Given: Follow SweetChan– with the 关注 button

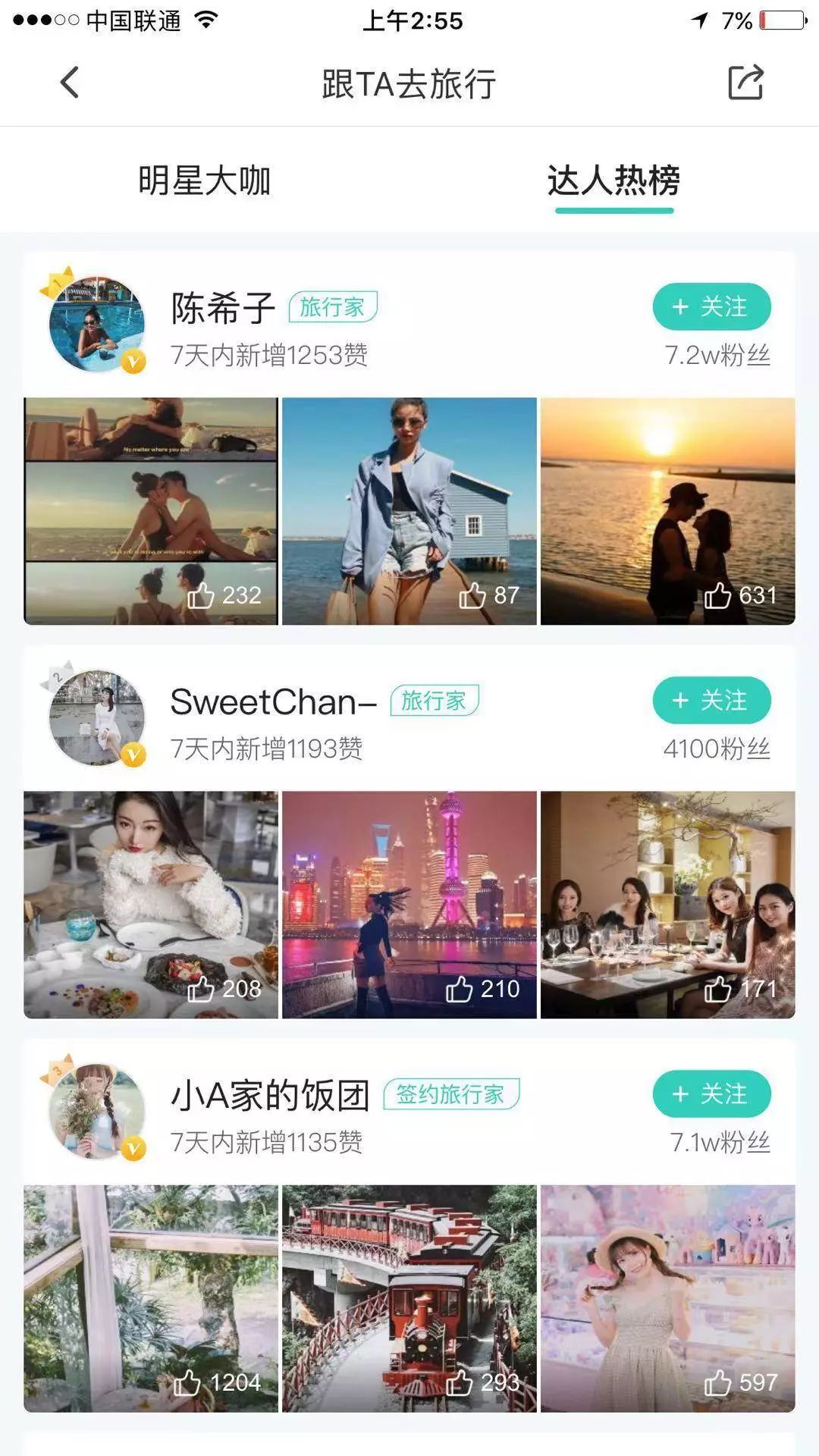Looking at the screenshot, I should pos(711,700).
